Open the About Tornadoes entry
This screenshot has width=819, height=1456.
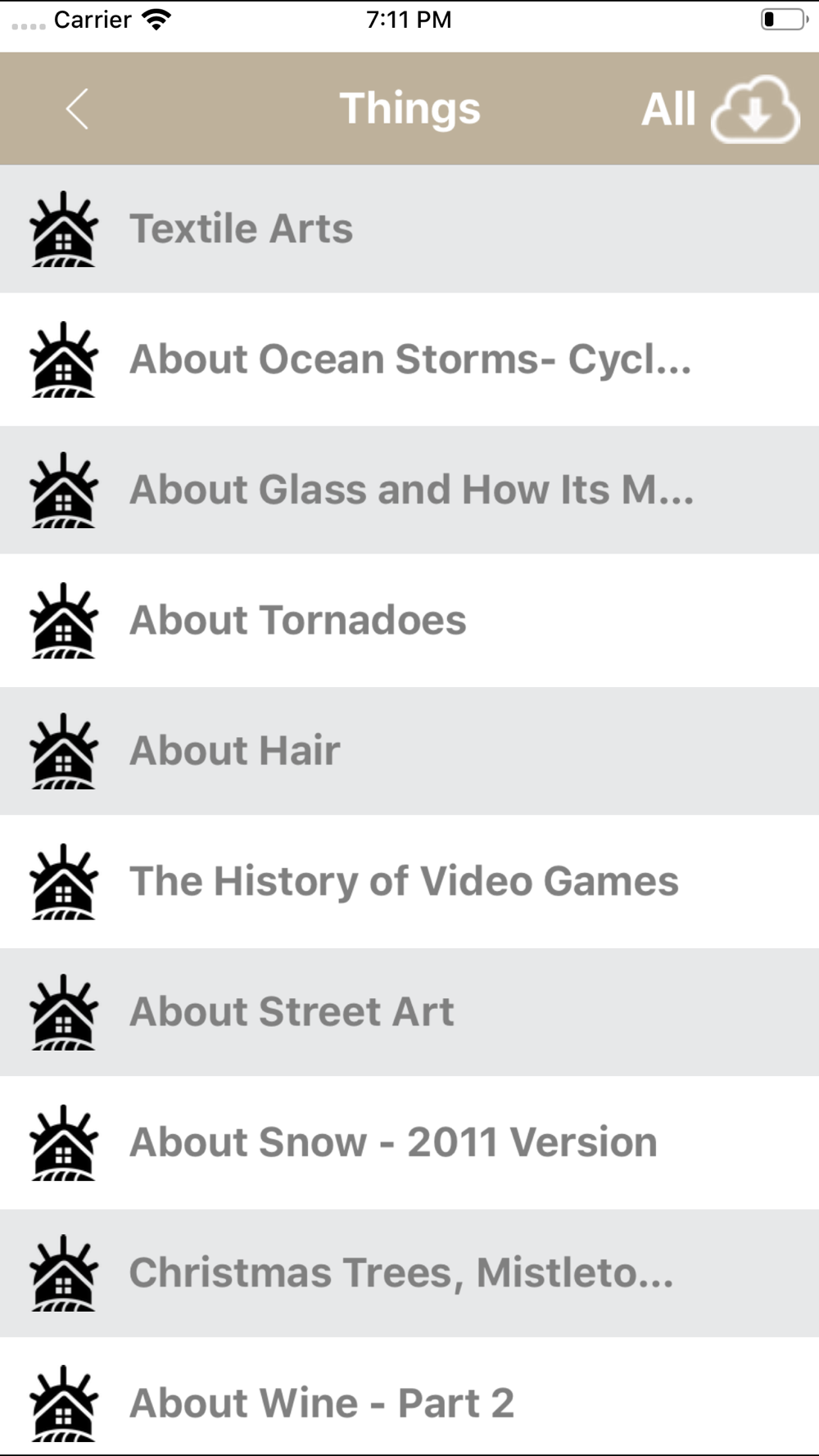(409, 621)
